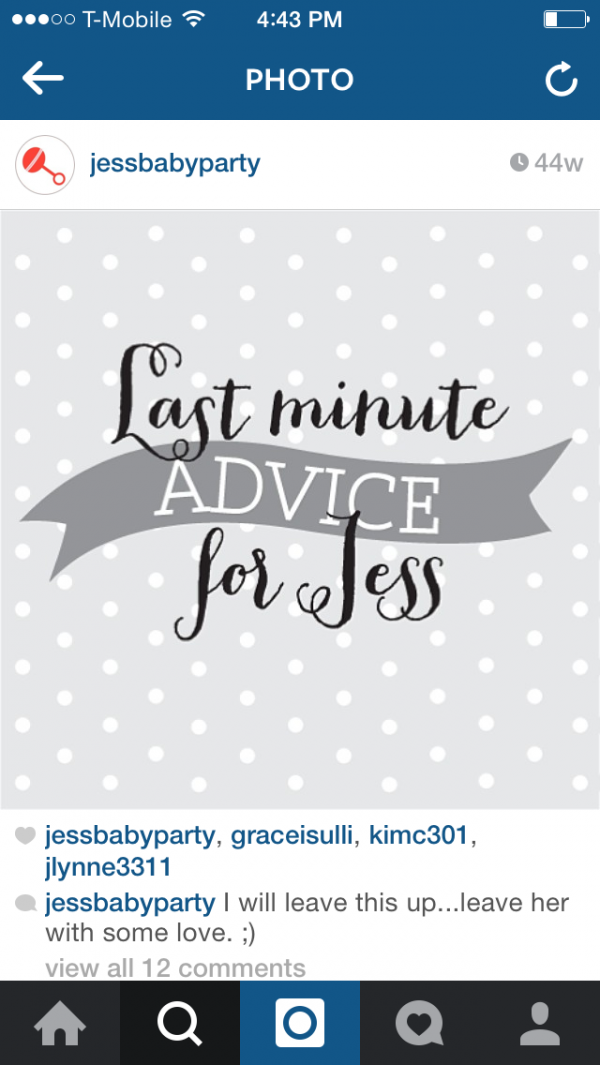Open graceisulli's profile from likes
Screen dimensions: 600x1065
tap(294, 836)
